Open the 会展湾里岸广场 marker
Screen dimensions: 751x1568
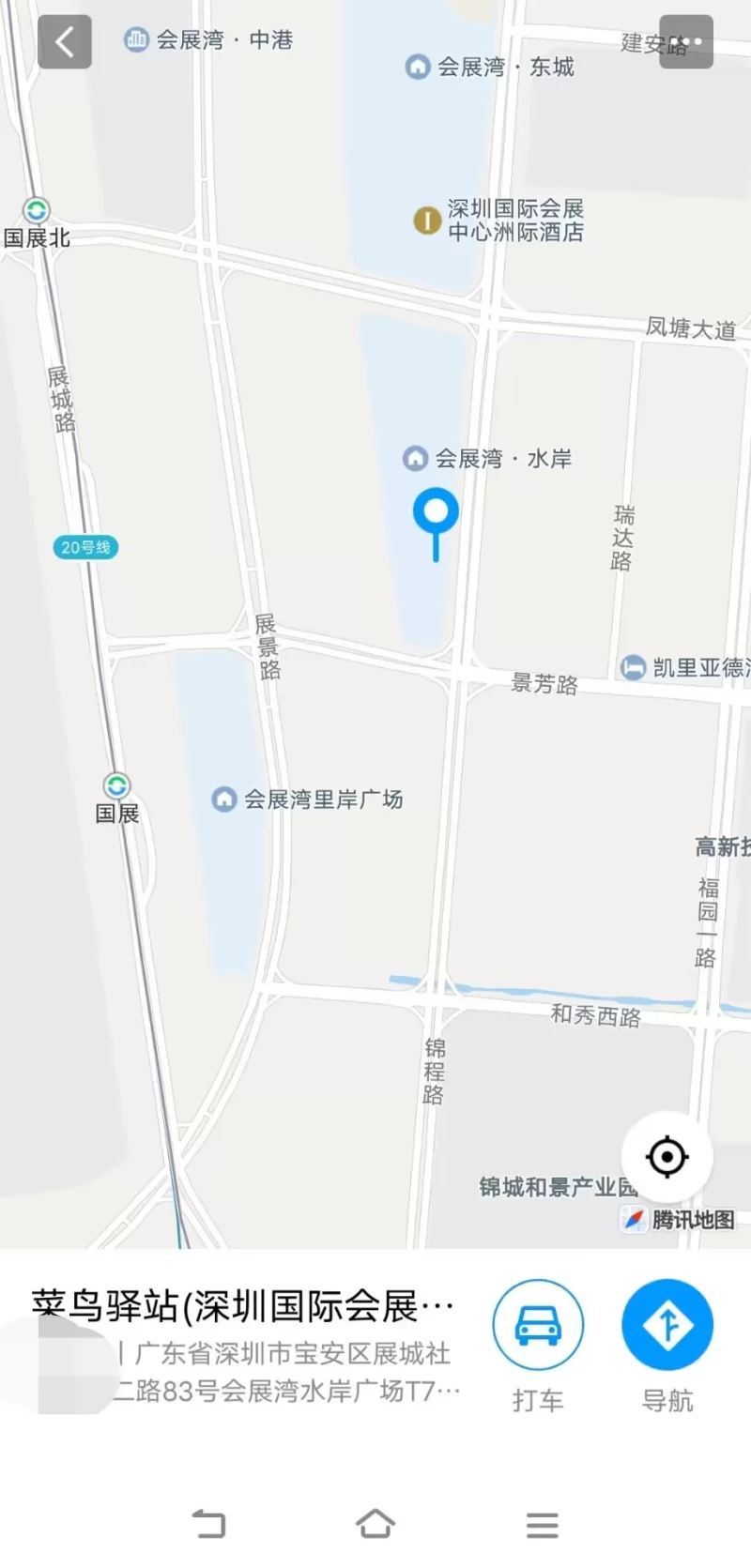click(223, 799)
